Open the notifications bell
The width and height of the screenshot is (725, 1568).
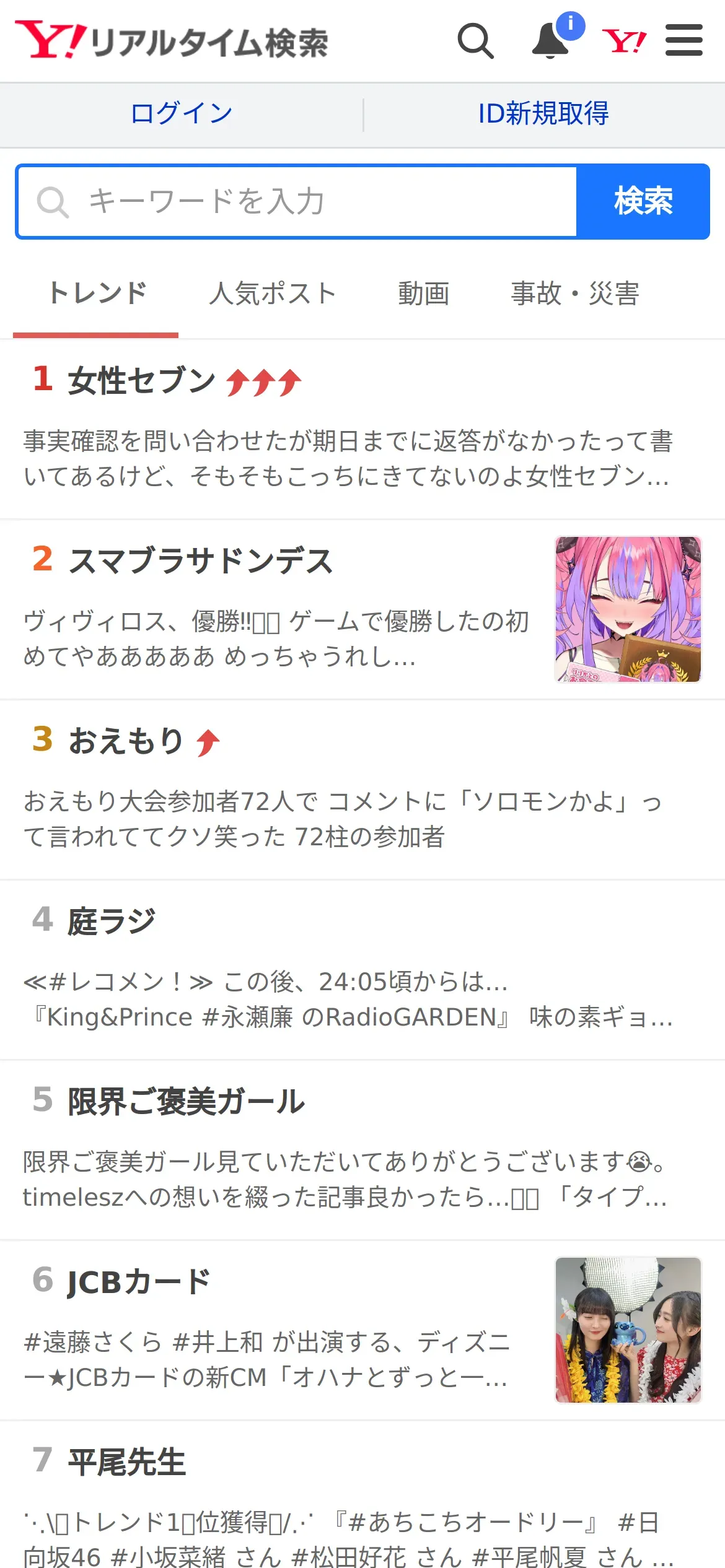(x=551, y=41)
